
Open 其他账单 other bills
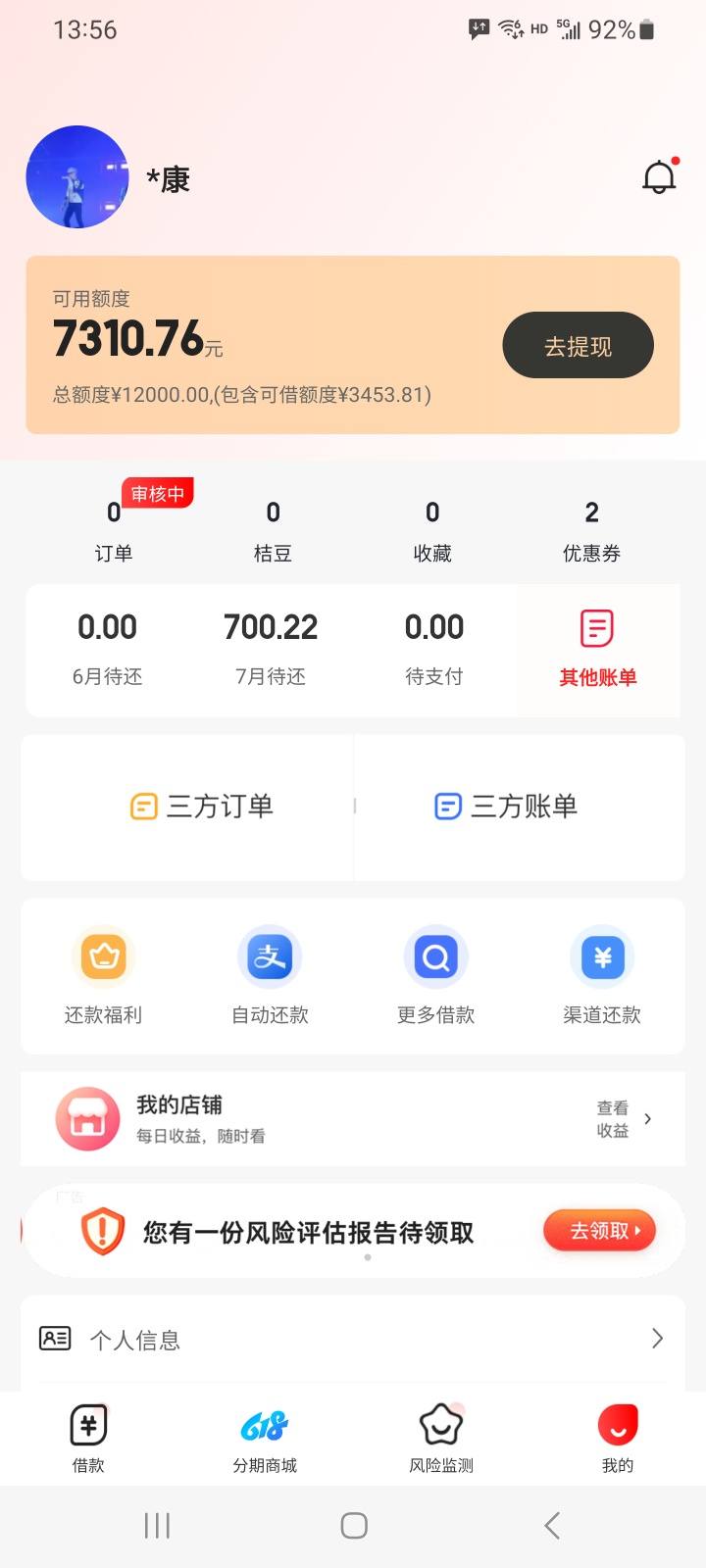(598, 649)
